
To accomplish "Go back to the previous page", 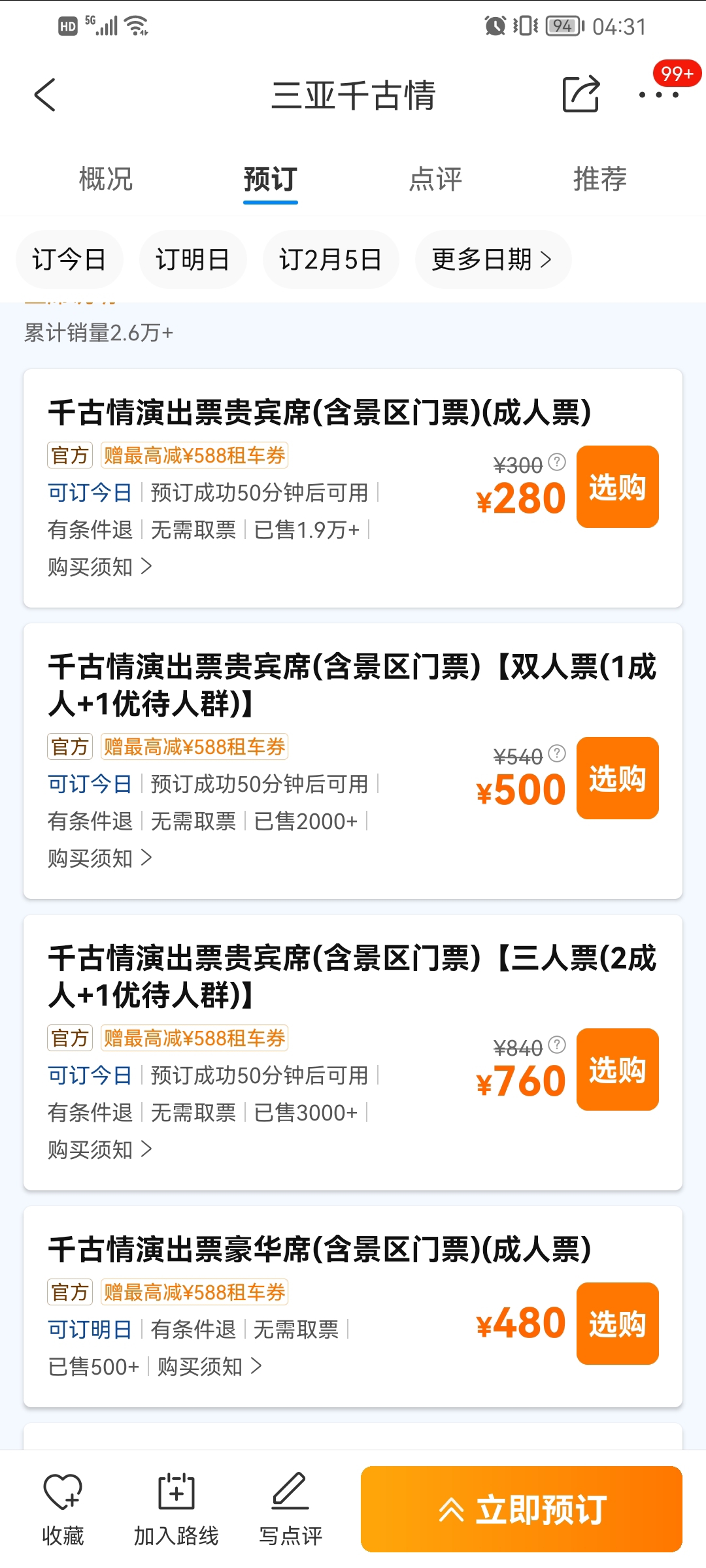I will pos(46,95).
